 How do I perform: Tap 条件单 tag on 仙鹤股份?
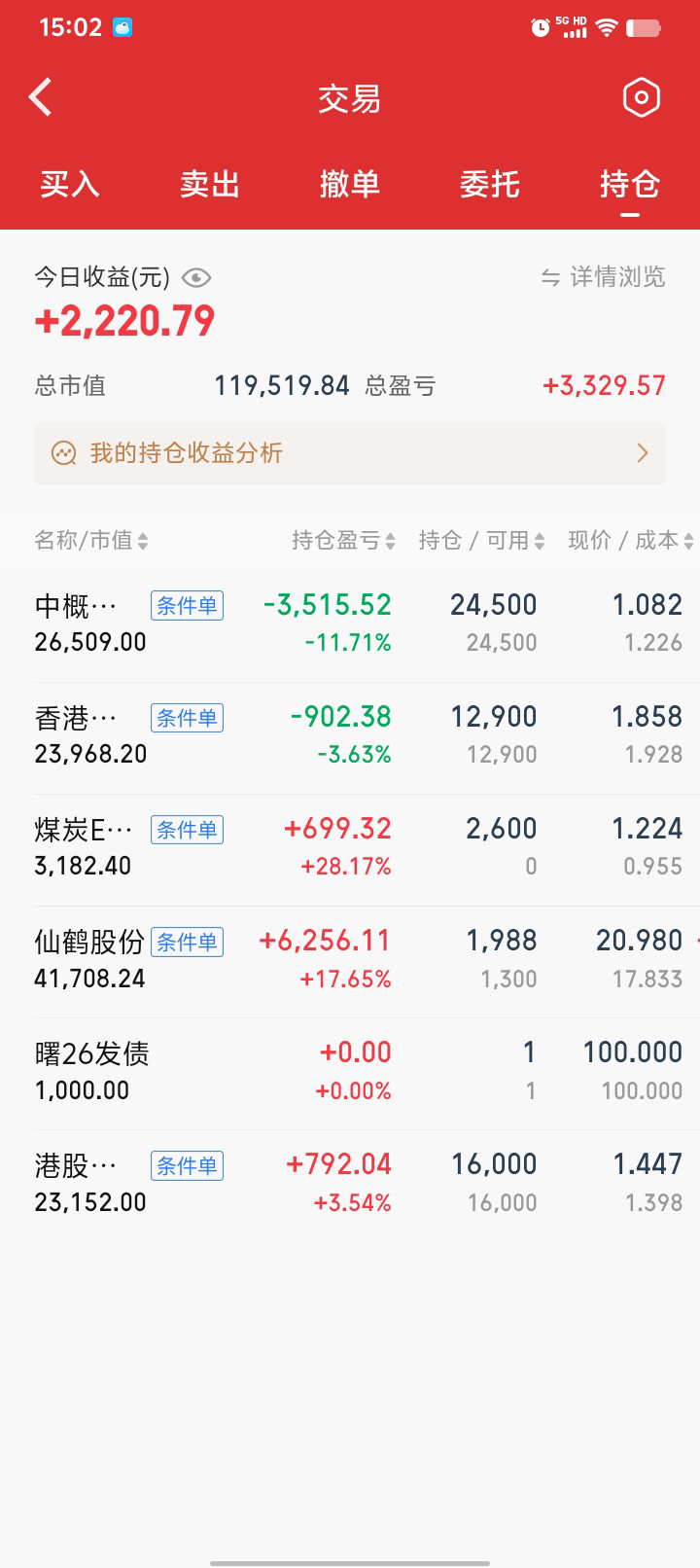tap(187, 942)
